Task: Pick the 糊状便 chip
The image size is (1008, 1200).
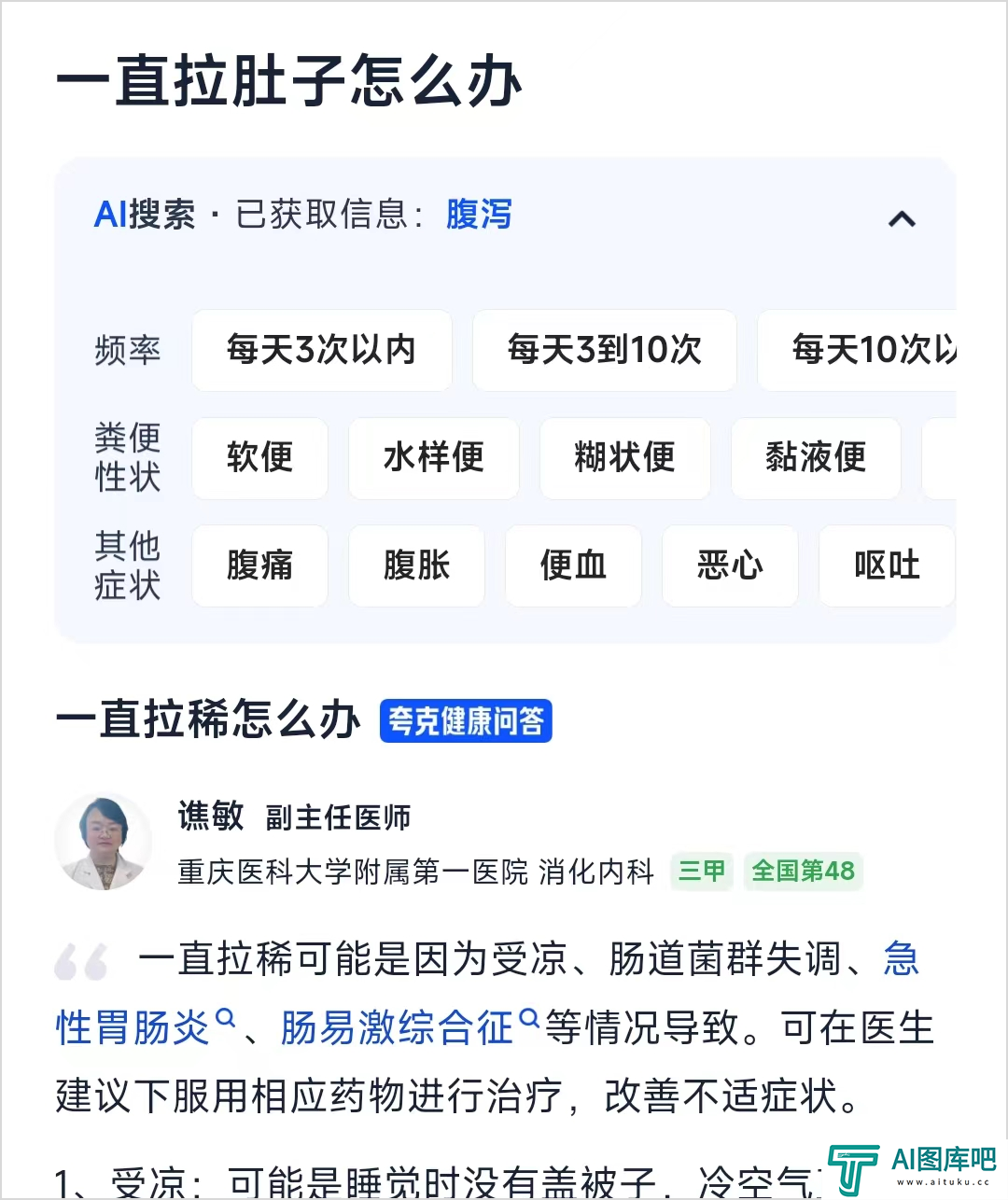Action: [624, 458]
